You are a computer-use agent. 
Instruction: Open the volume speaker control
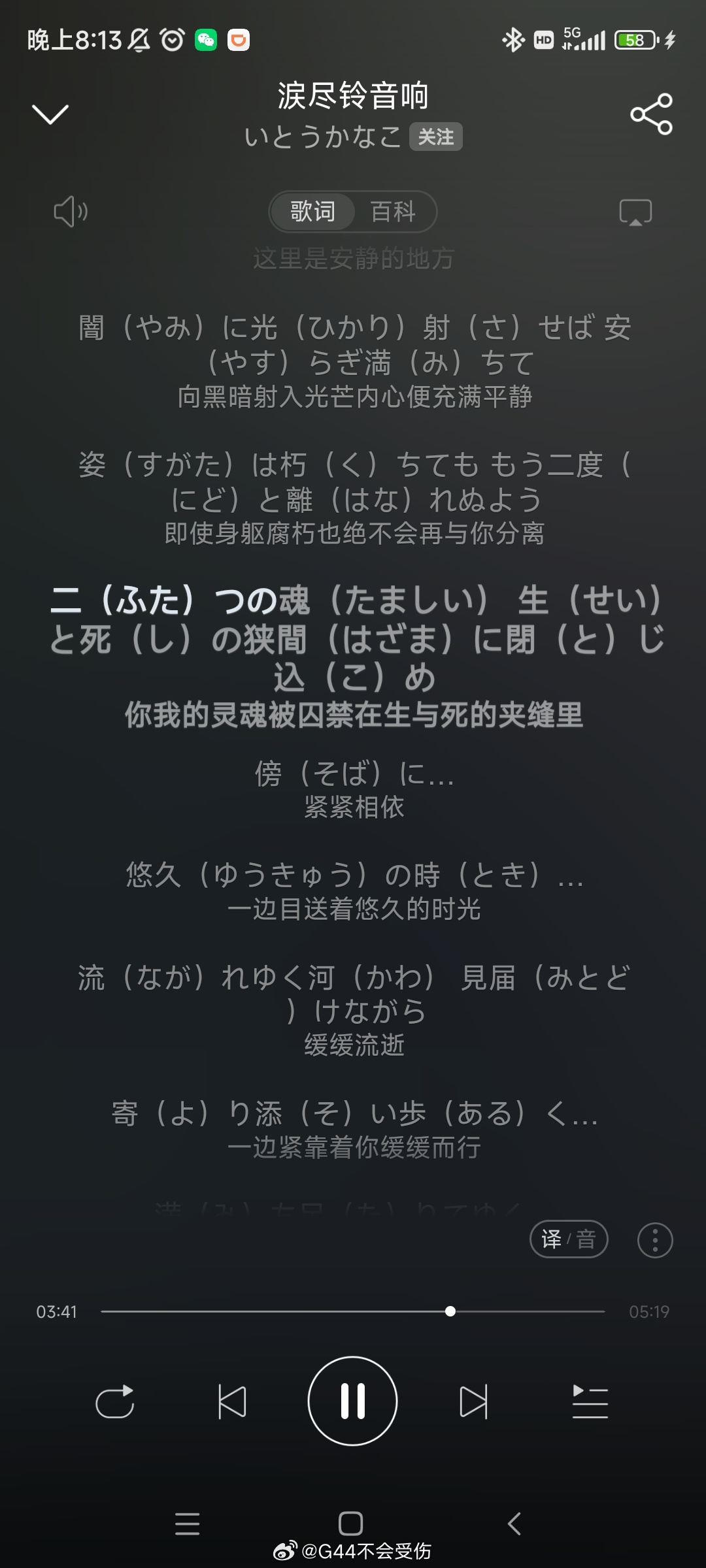[71, 212]
